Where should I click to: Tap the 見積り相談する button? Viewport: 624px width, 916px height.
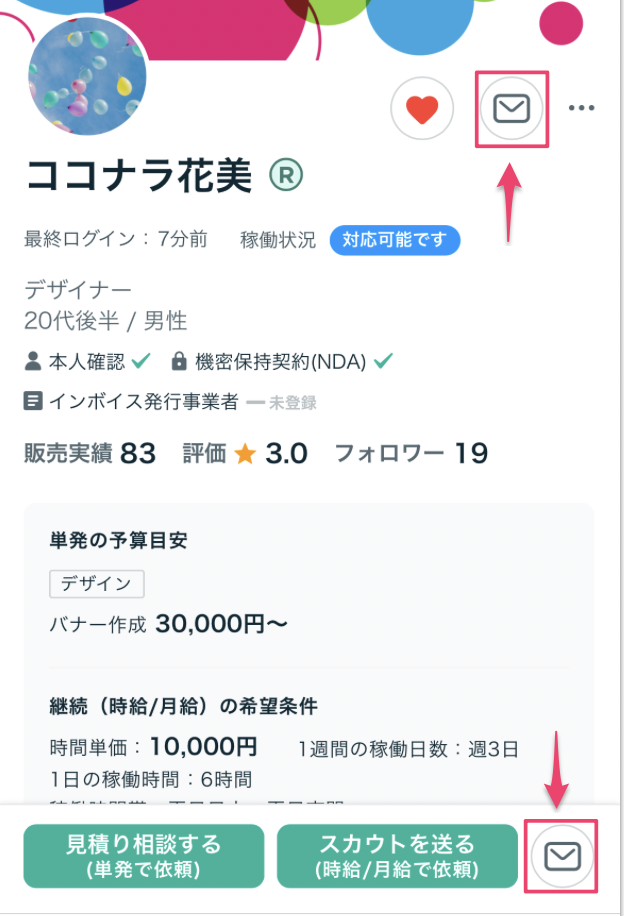pos(144,856)
